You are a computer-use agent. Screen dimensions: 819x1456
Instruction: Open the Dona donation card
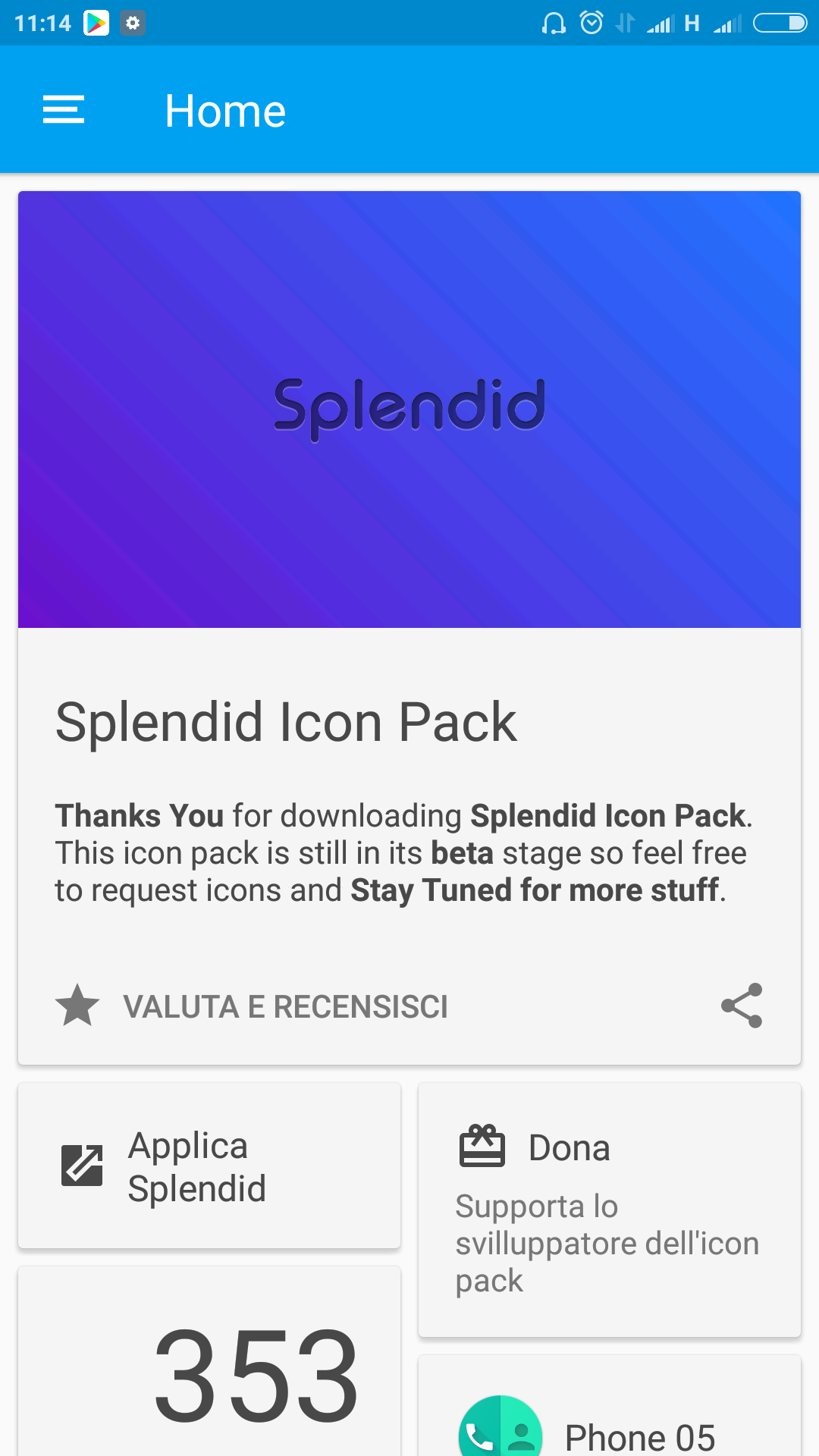(610, 1210)
